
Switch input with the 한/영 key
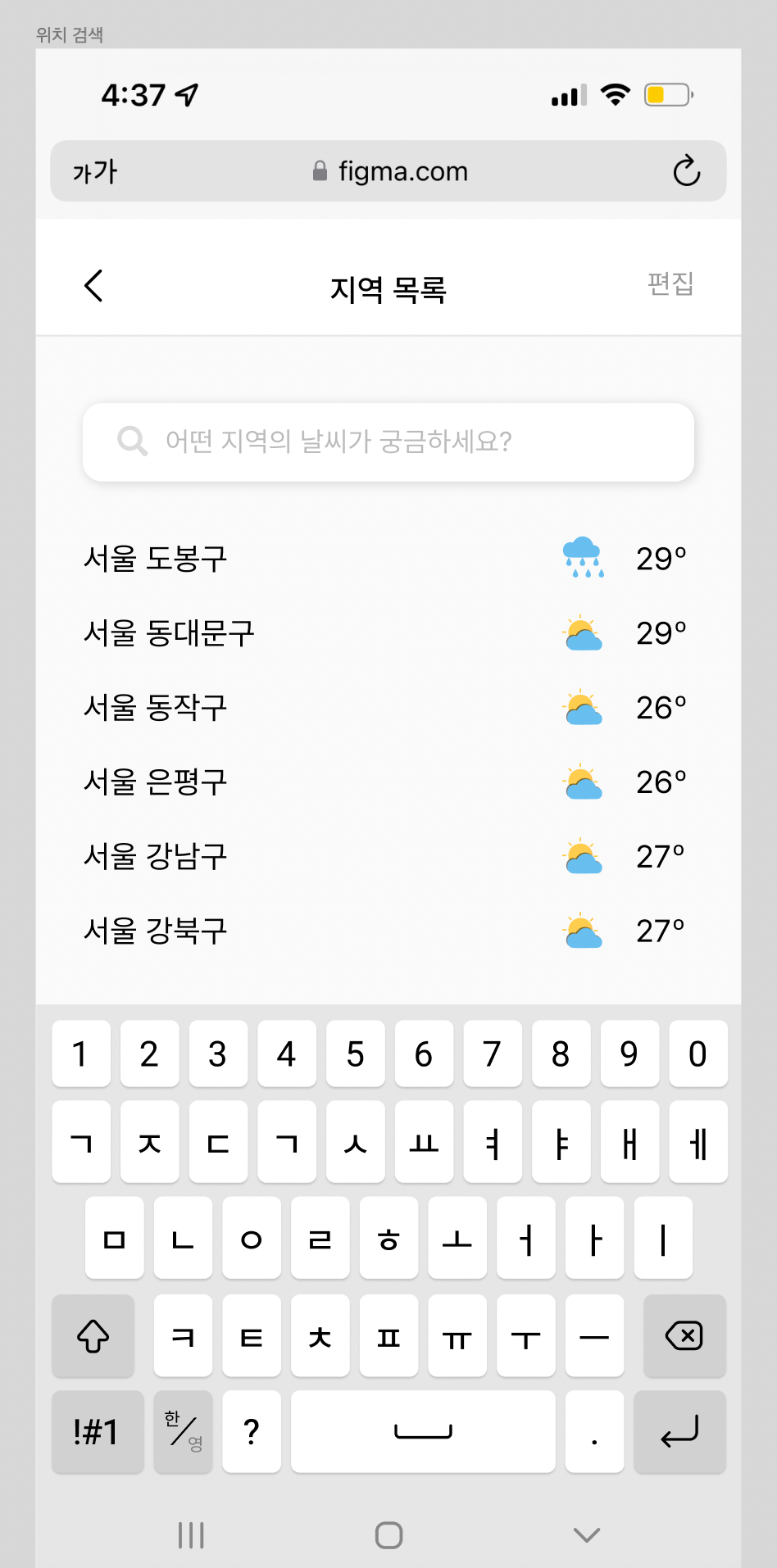tap(183, 1433)
